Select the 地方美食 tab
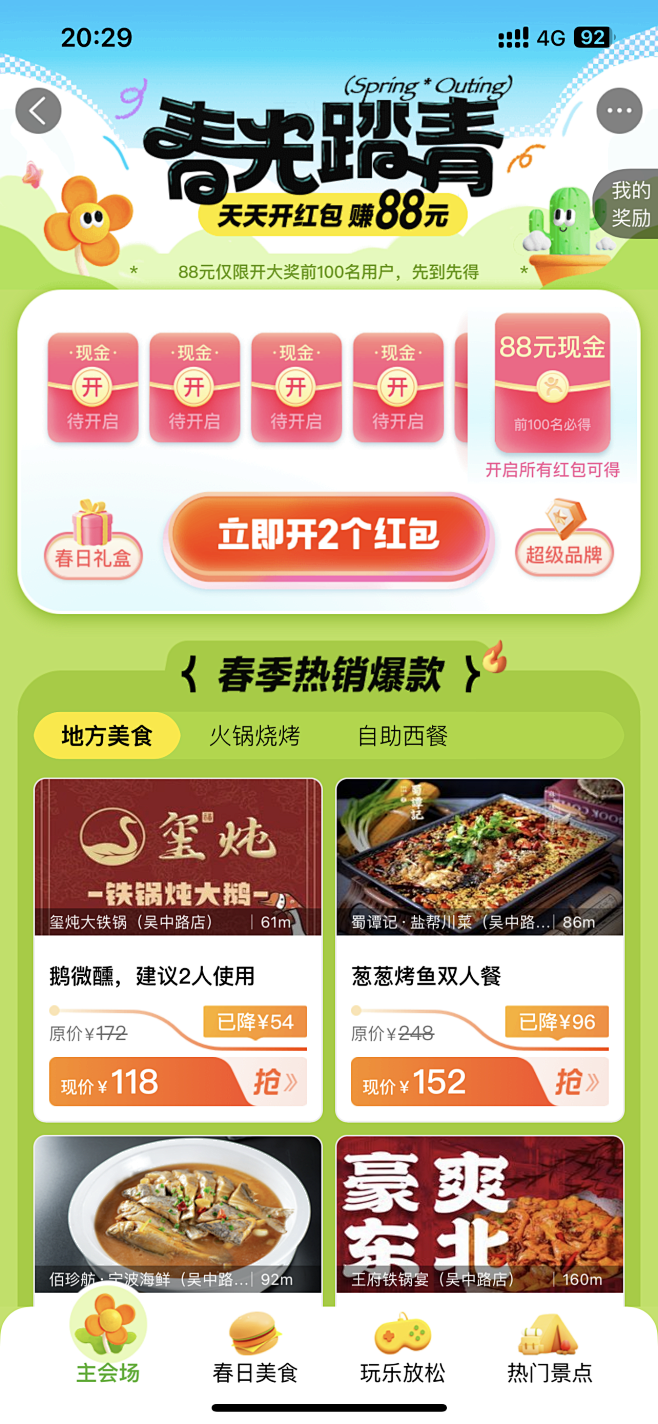Viewport: 658px width, 1424px height. click(x=107, y=737)
